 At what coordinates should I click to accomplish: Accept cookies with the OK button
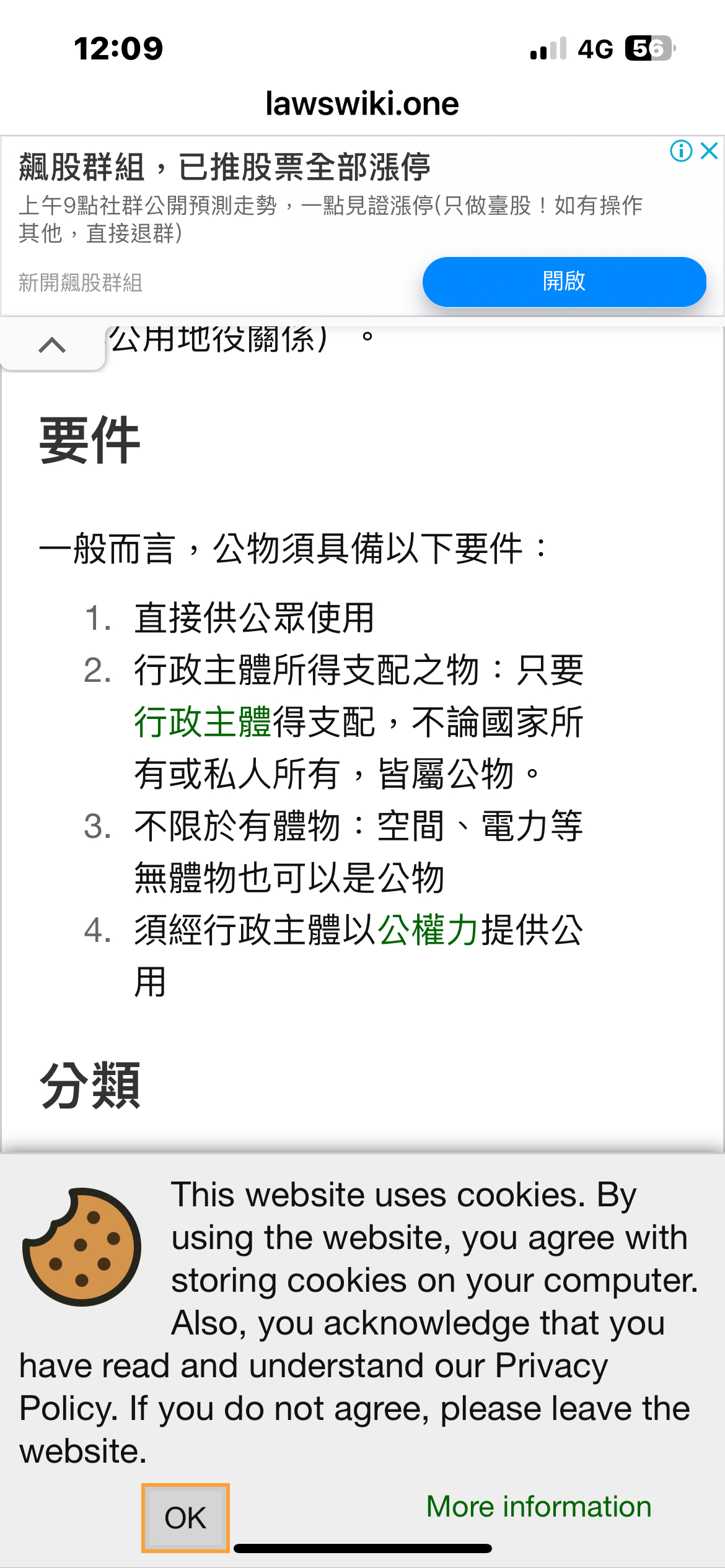[185, 1518]
